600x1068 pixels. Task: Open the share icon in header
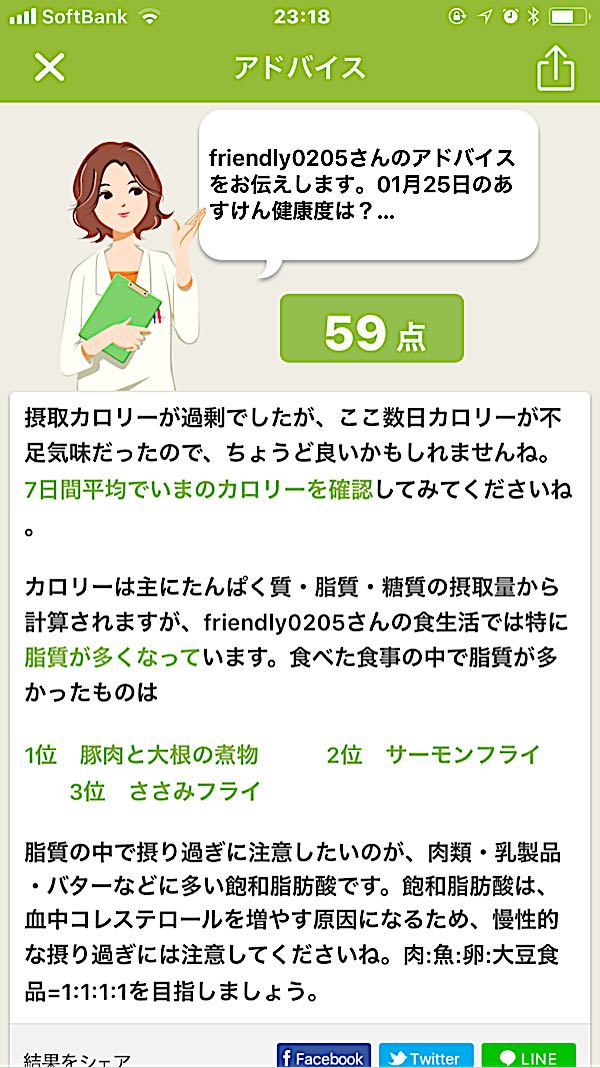click(x=556, y=68)
